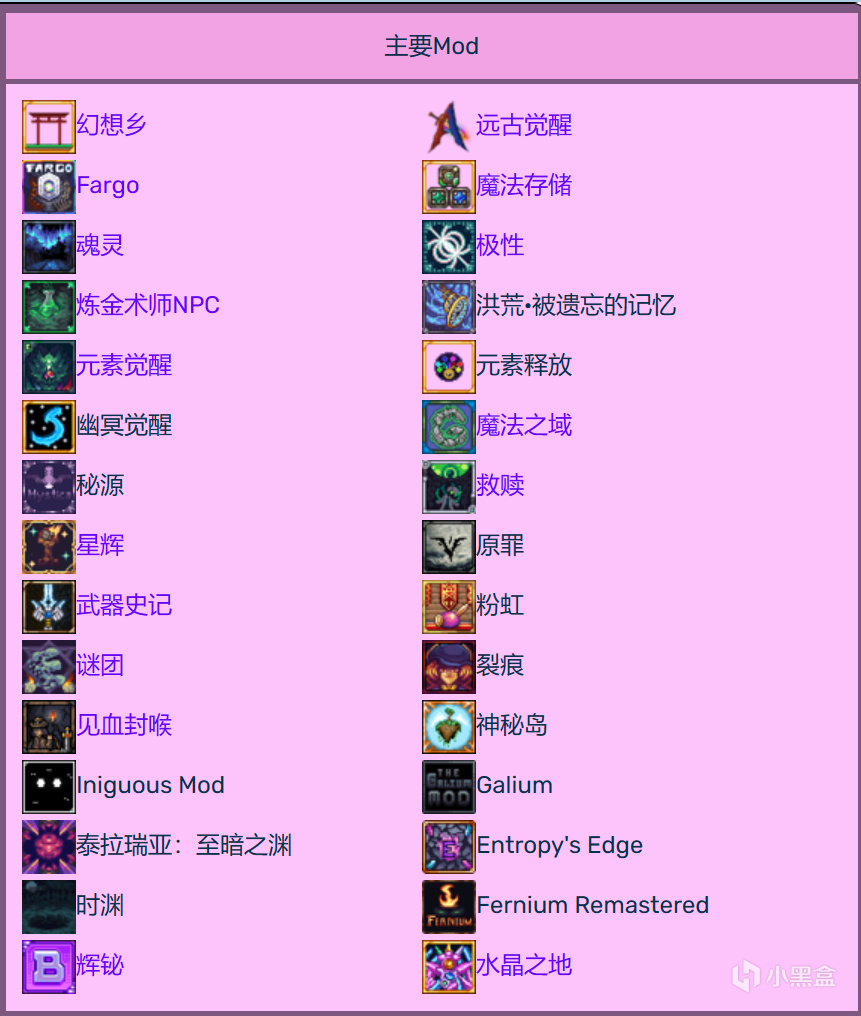Open the 水晶之地 mod page
Screen dimensions: 861x1016
[x=523, y=965]
